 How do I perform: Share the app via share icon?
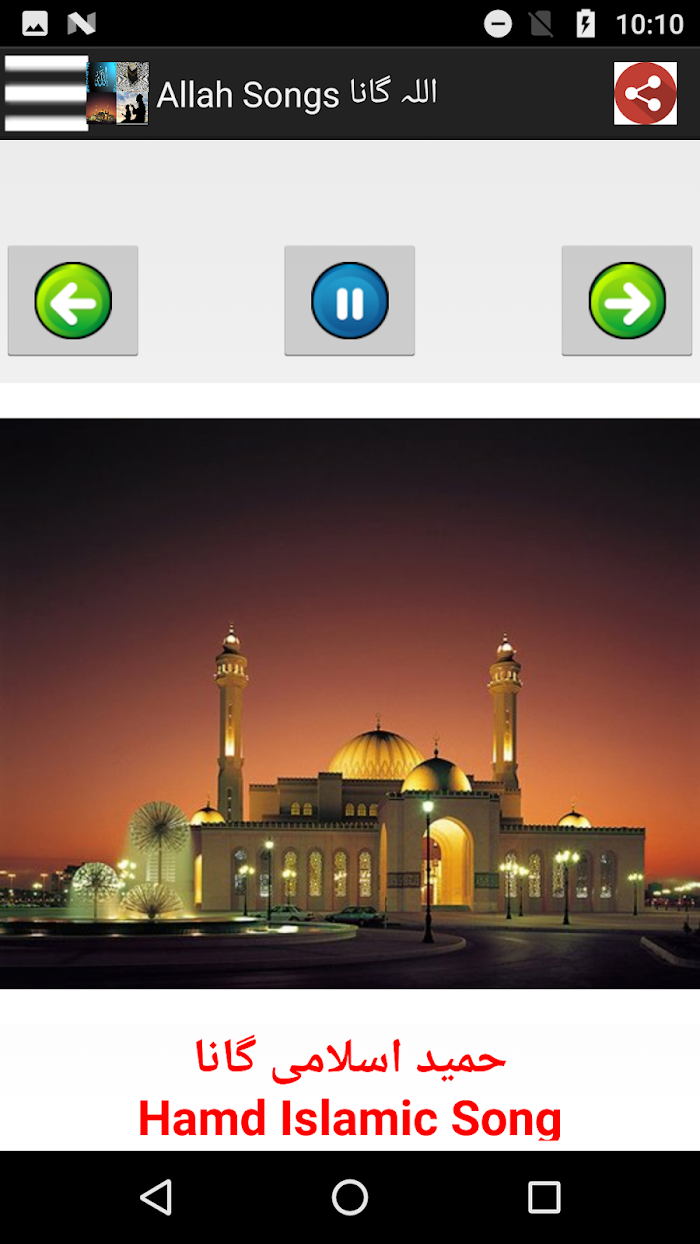645,93
